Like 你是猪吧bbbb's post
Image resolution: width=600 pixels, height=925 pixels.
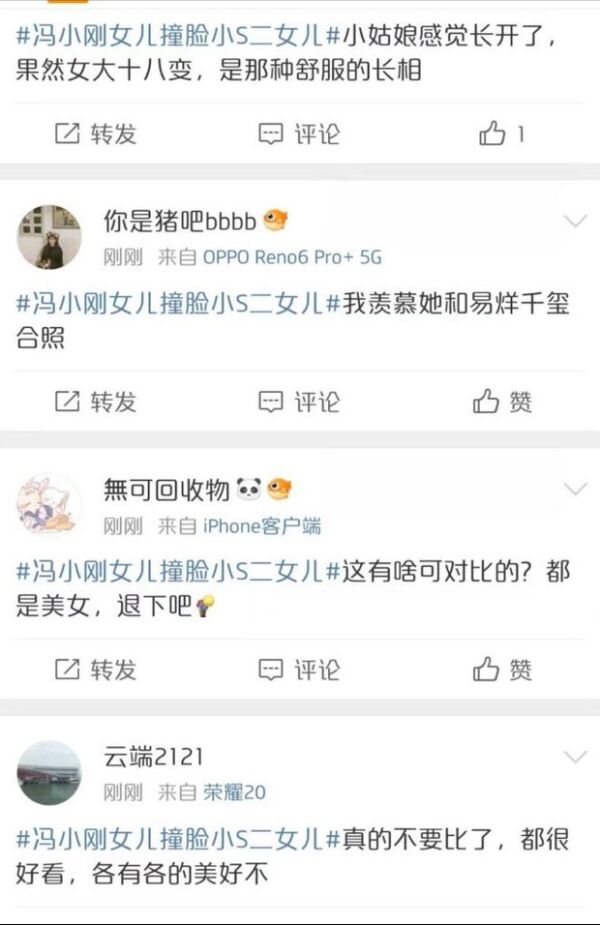[x=503, y=402]
